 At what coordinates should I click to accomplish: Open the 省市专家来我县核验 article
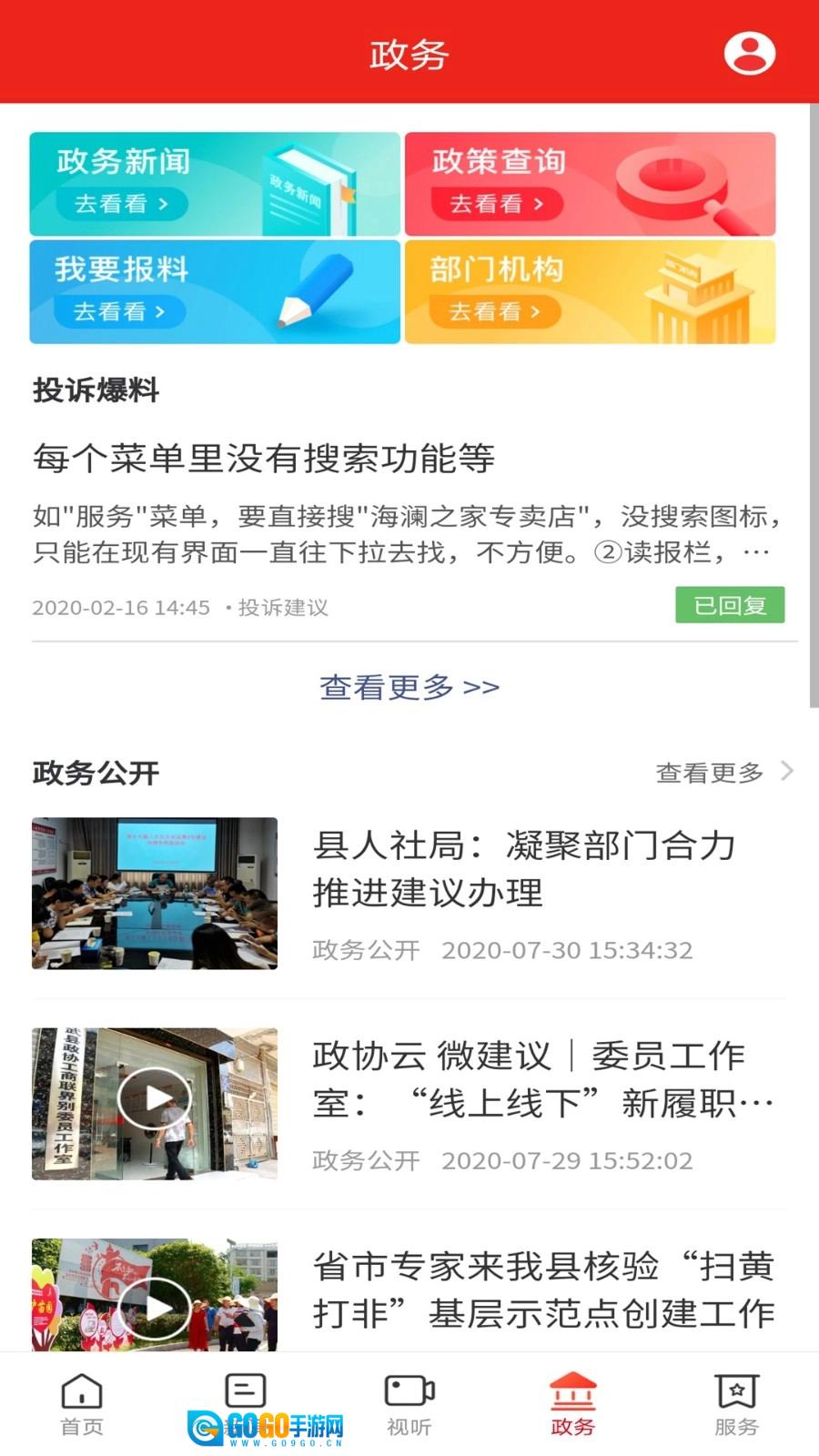543,1289
